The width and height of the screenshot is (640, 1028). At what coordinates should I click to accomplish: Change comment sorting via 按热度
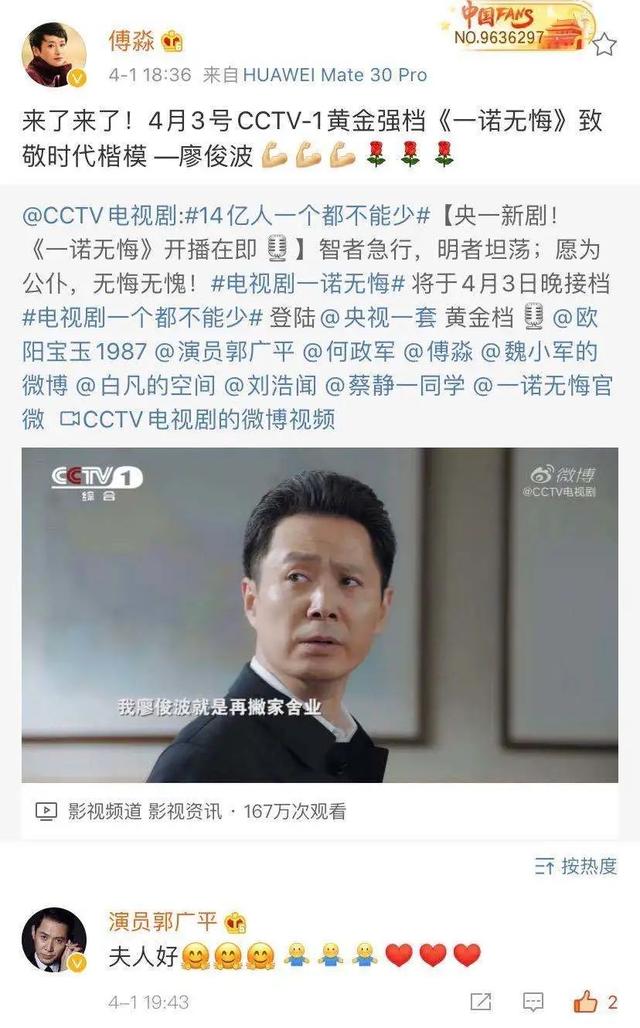(x=576, y=867)
